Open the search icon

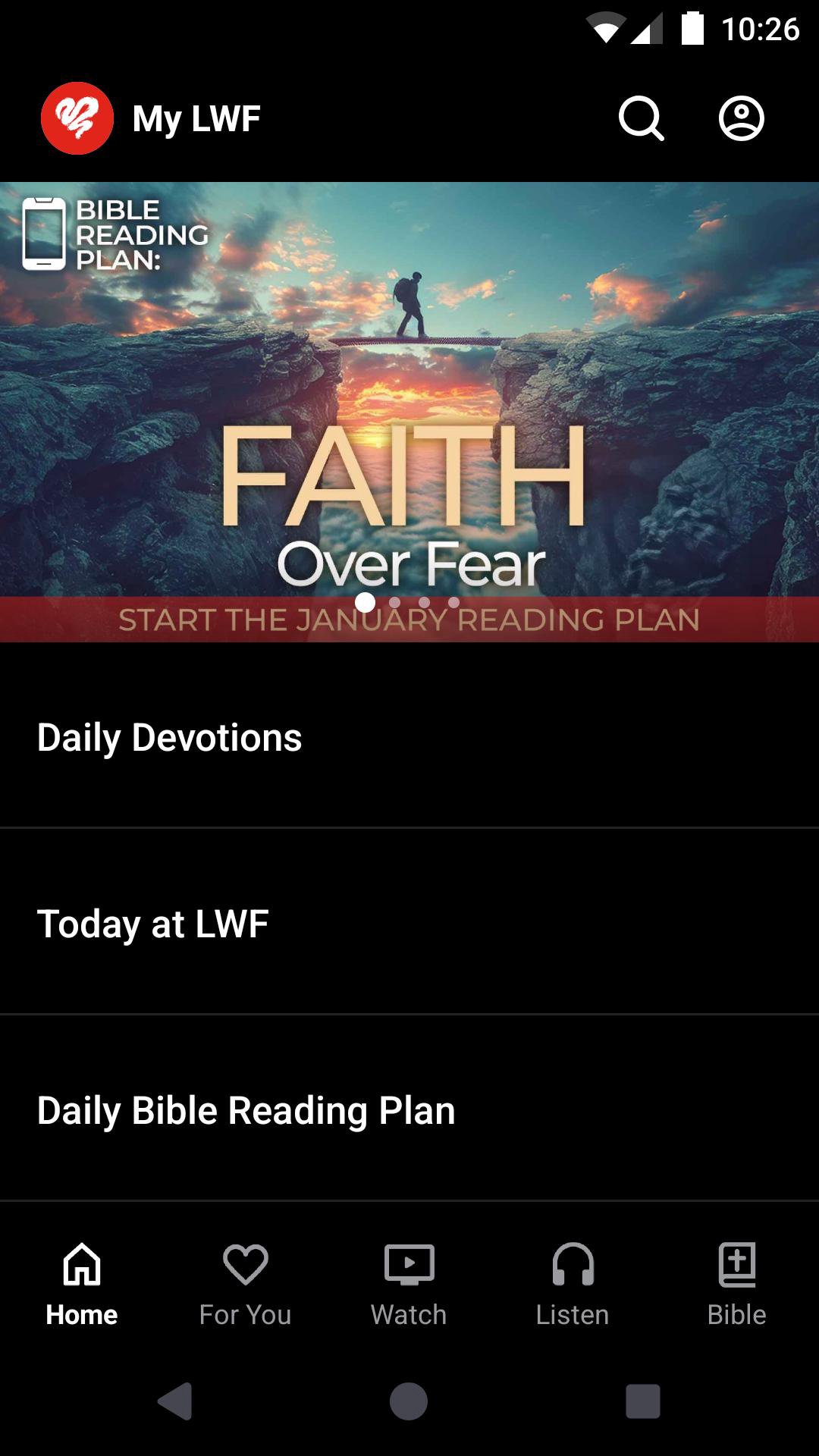pyautogui.click(x=641, y=118)
